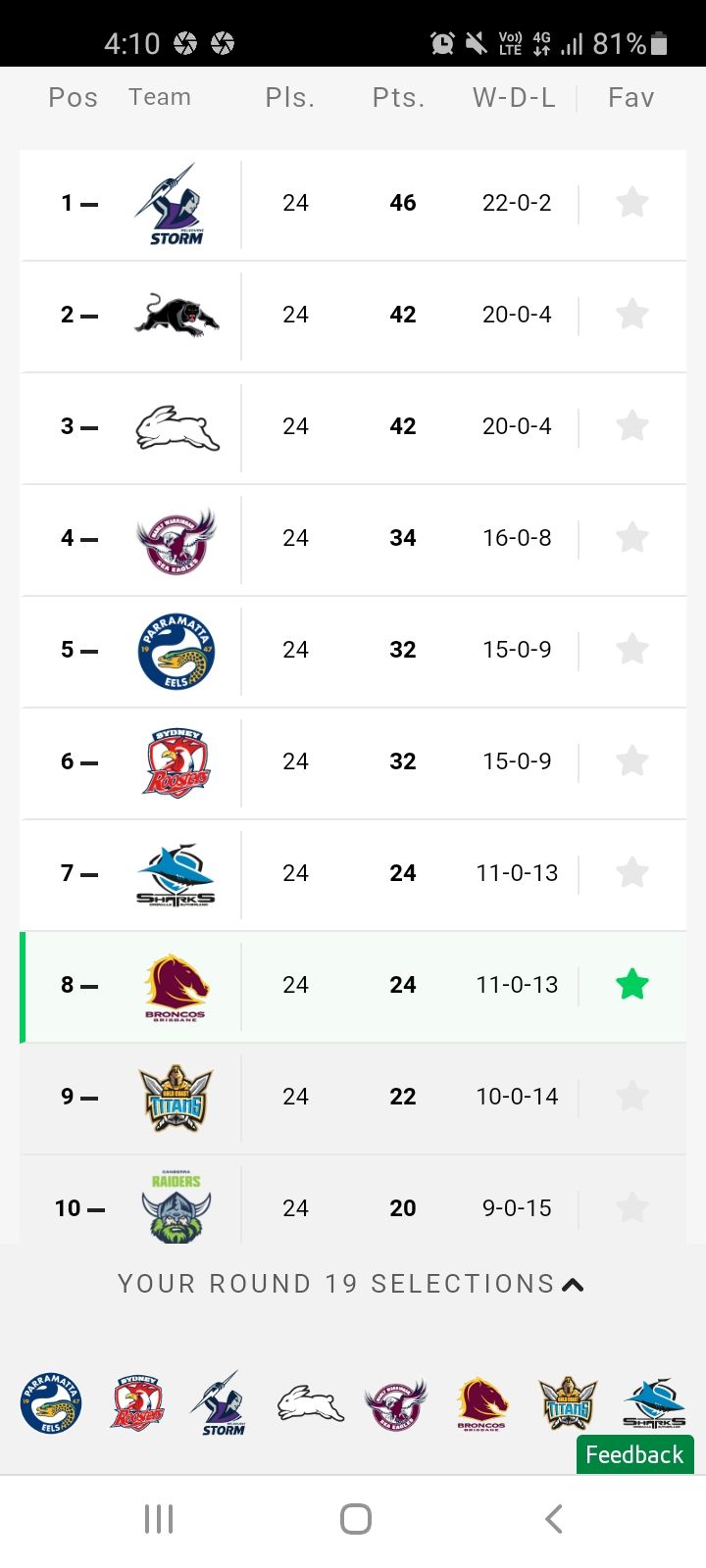
Task: Favourite the Storm with its star
Action: point(632,203)
